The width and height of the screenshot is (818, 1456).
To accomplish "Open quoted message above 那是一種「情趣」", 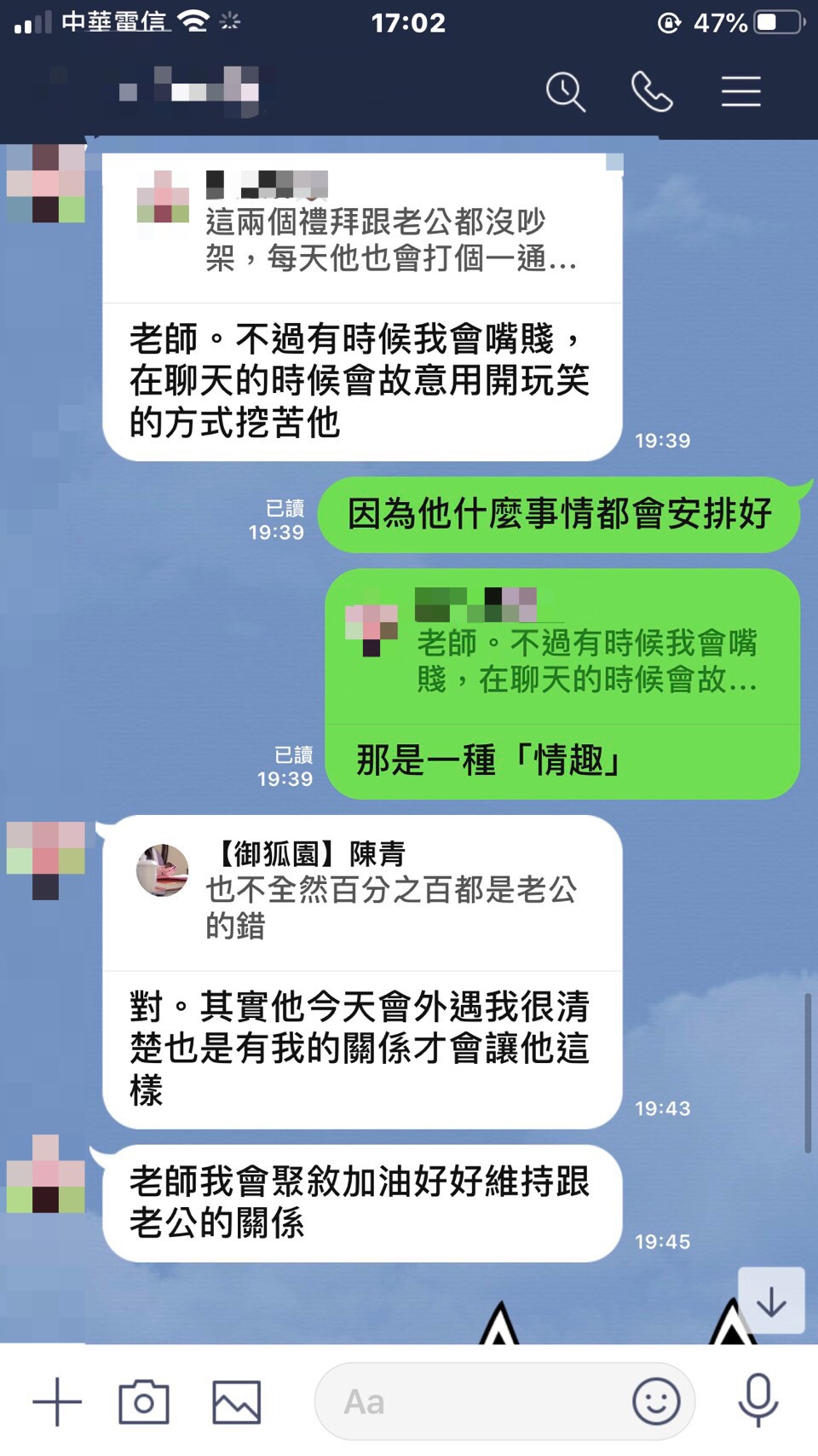I will pos(562,648).
